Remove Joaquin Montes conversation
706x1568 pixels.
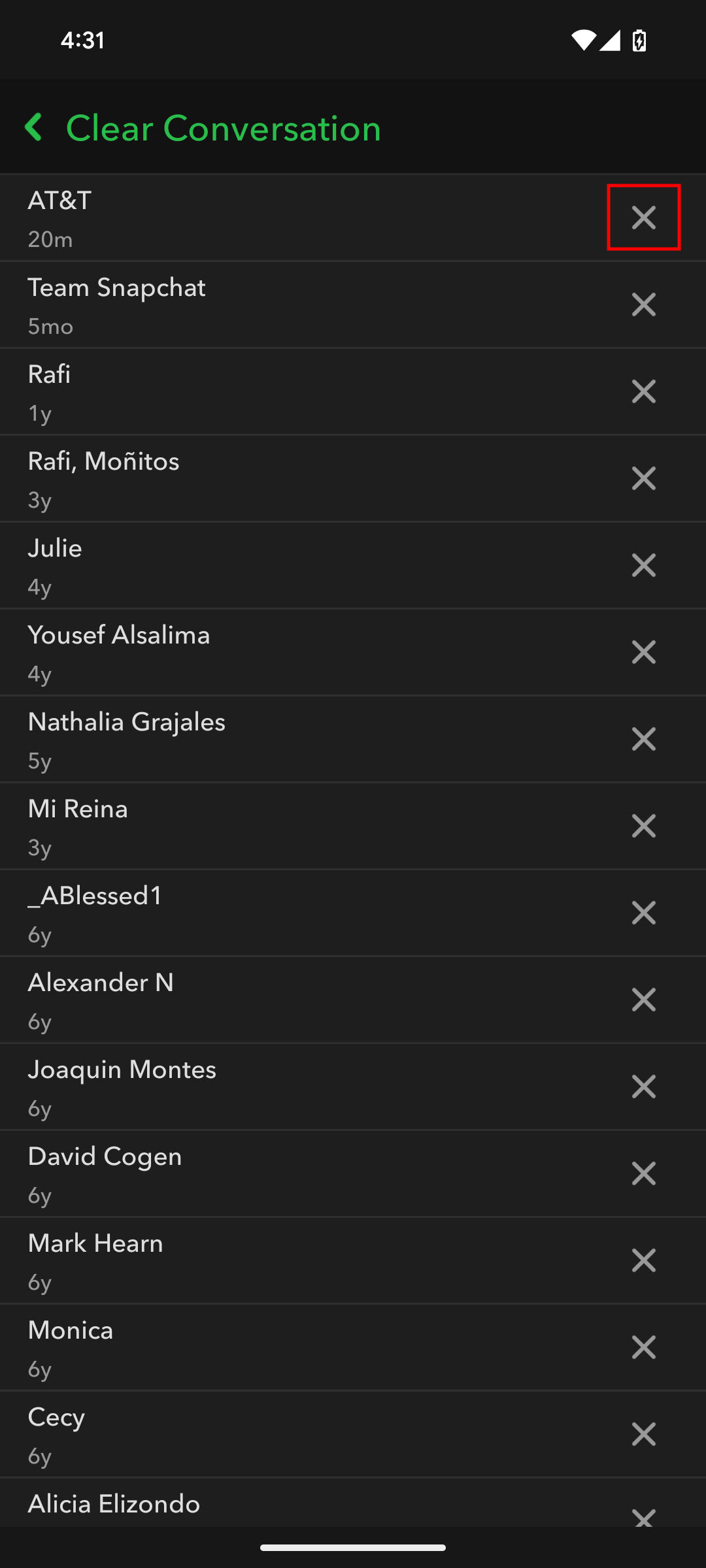tap(644, 1086)
